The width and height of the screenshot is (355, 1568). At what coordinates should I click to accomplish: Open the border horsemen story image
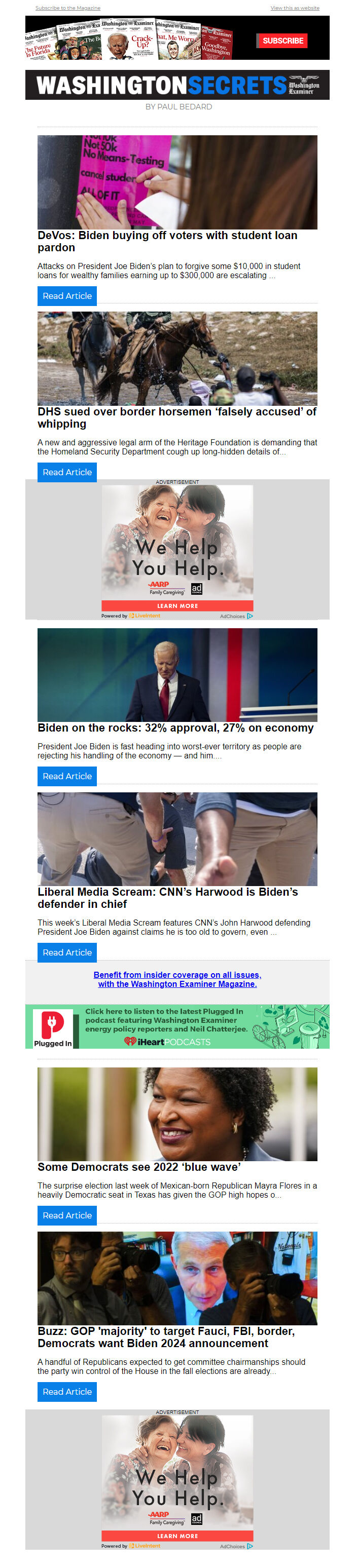coord(177,359)
